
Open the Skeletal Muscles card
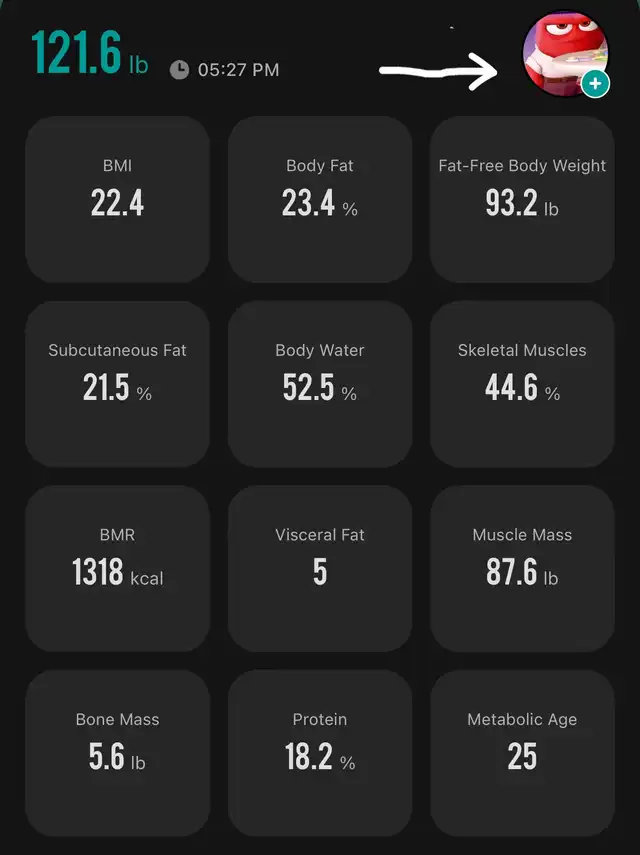(x=522, y=384)
